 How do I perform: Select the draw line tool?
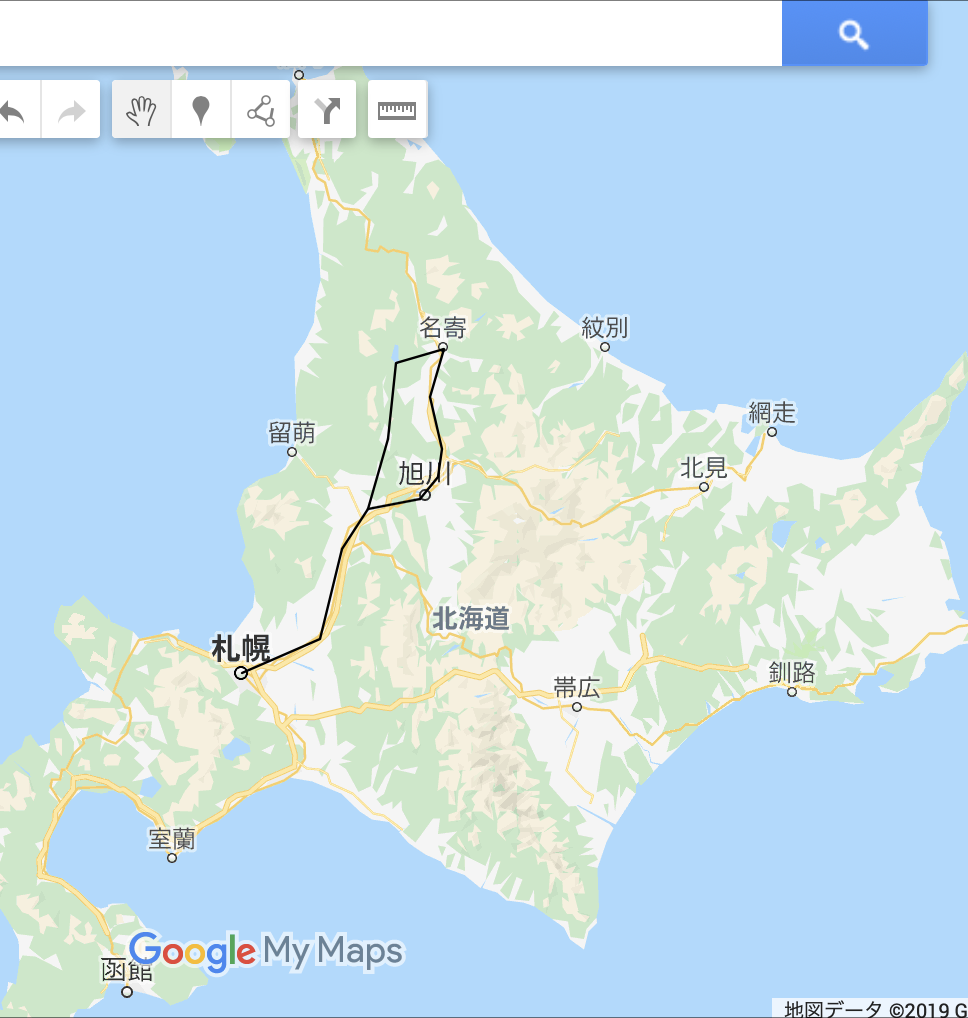tap(261, 110)
